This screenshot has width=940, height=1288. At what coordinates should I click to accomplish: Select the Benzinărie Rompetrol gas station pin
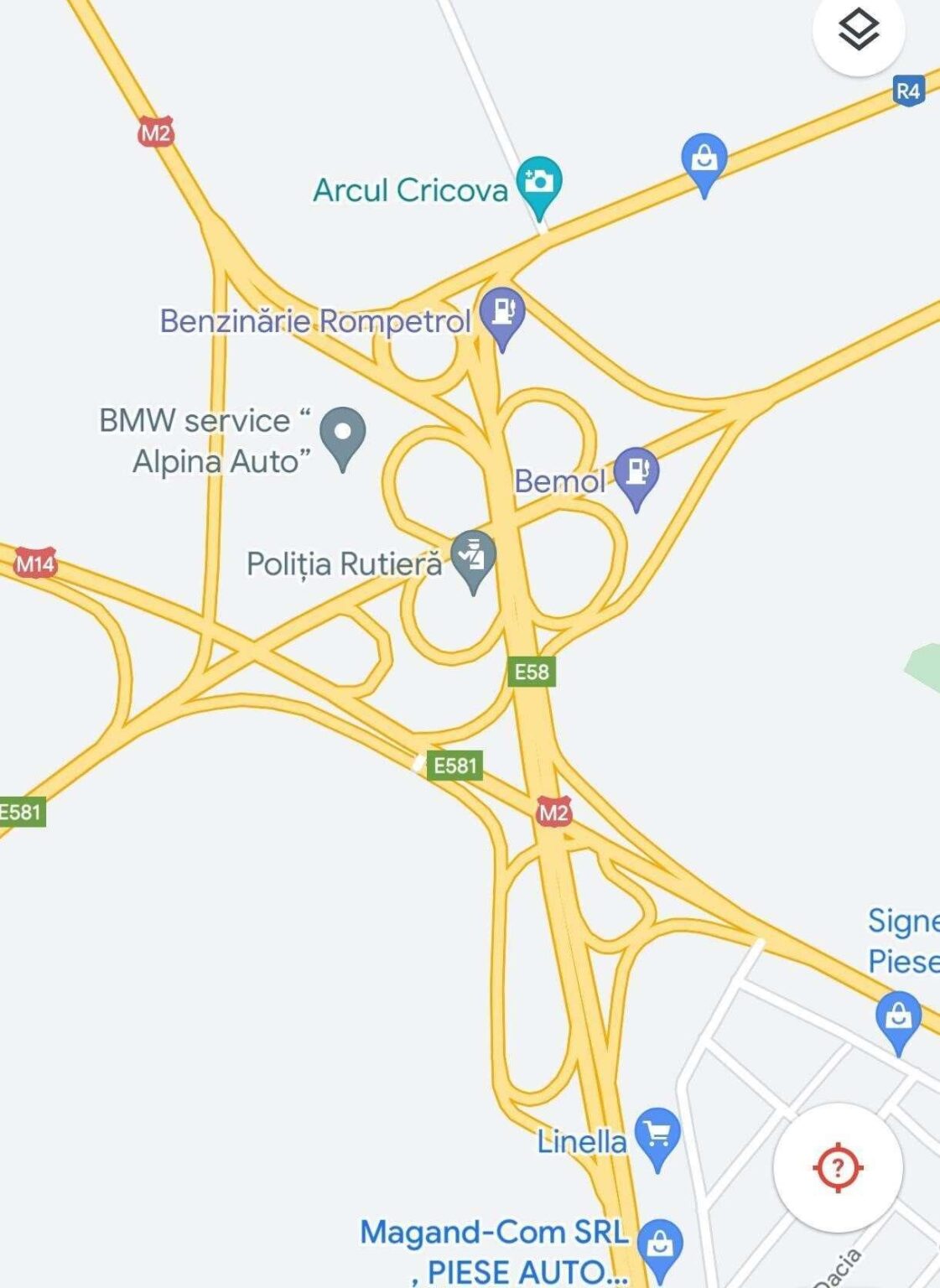(x=502, y=314)
